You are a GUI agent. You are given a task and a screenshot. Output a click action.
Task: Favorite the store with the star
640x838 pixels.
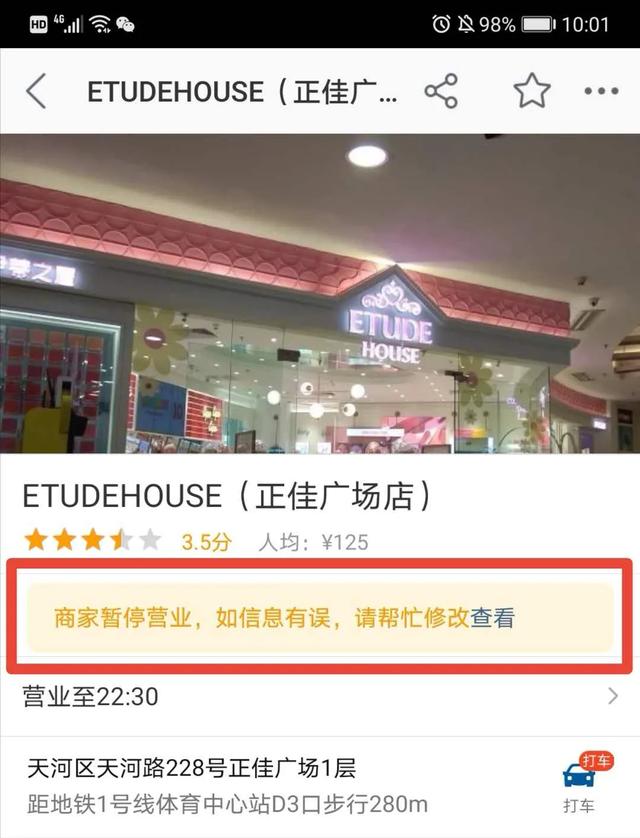532,91
